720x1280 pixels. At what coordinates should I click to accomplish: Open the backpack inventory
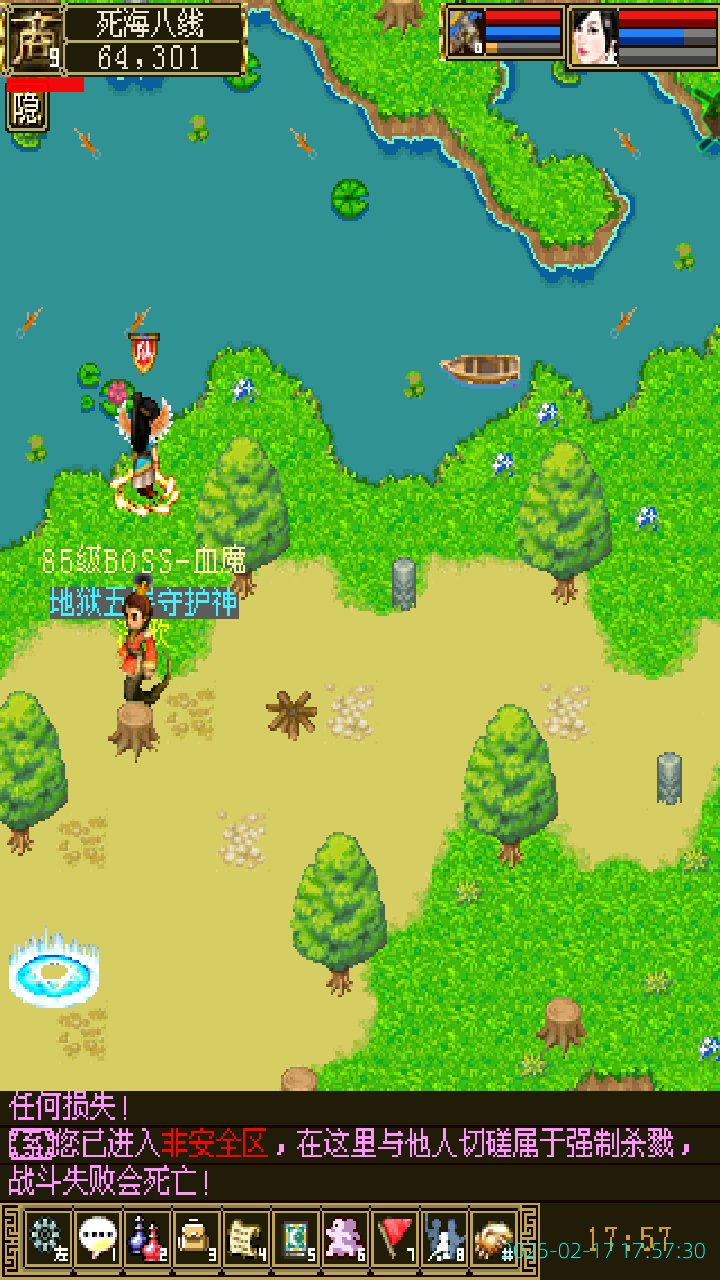[x=196, y=1238]
